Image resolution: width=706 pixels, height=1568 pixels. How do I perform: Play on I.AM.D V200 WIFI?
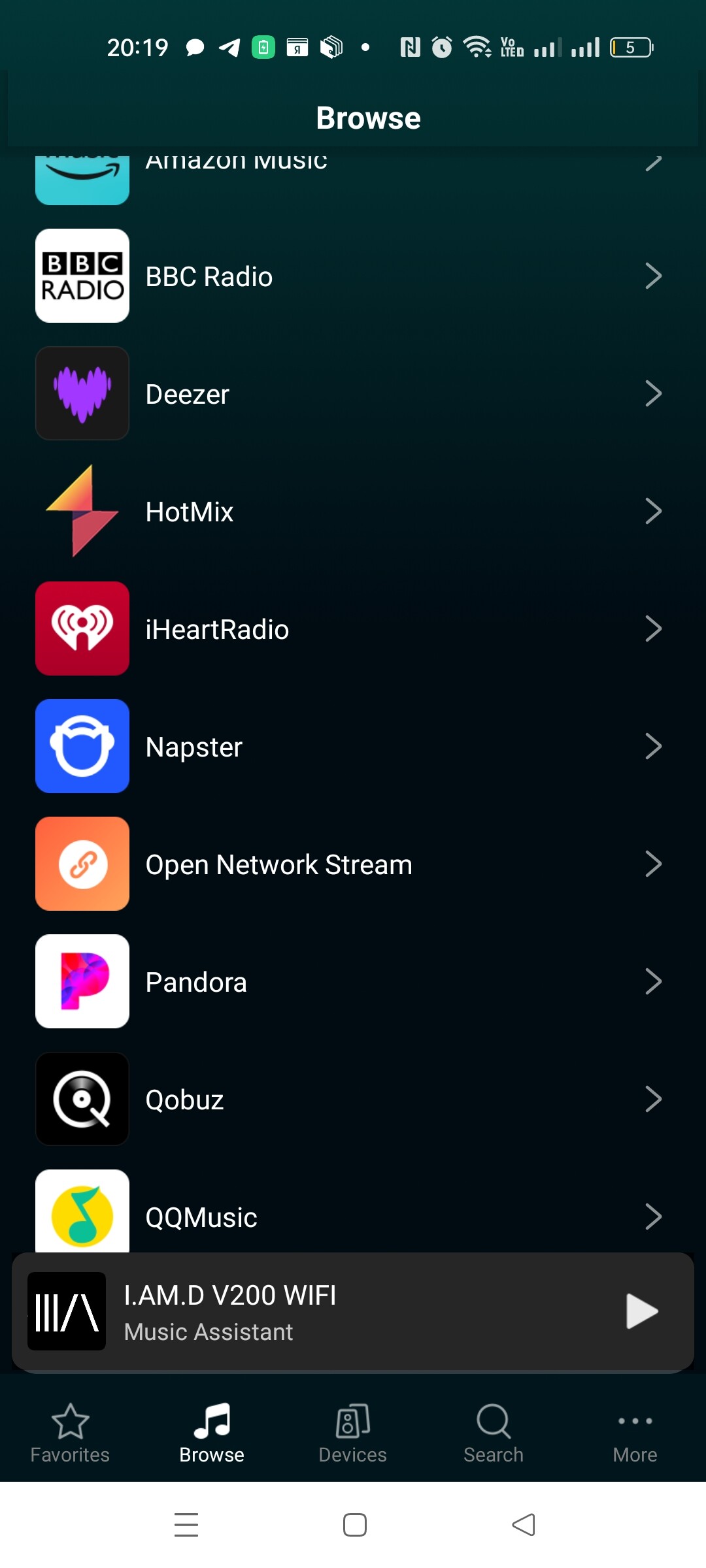641,1311
